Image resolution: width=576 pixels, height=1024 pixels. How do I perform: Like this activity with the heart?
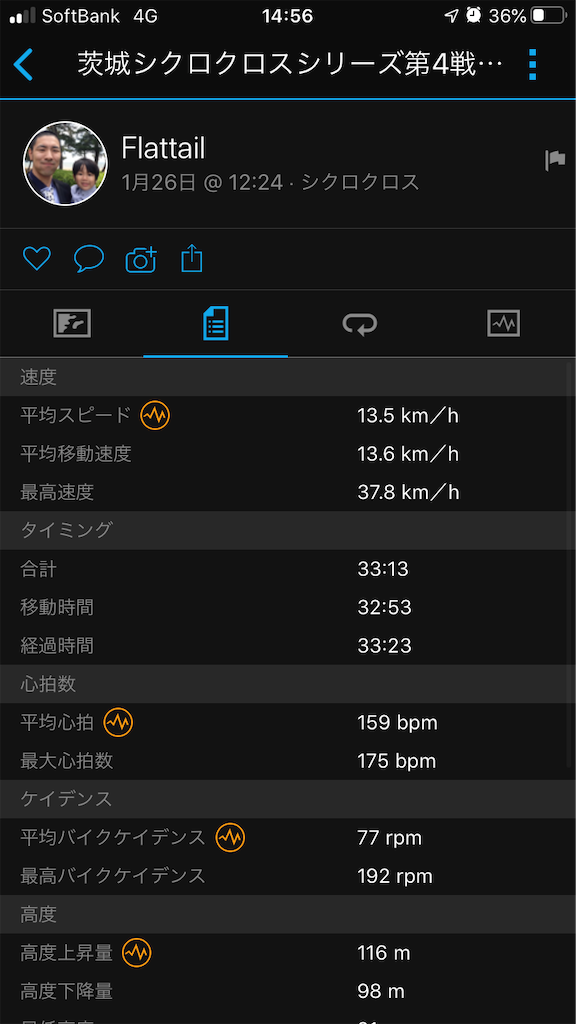pos(37,259)
